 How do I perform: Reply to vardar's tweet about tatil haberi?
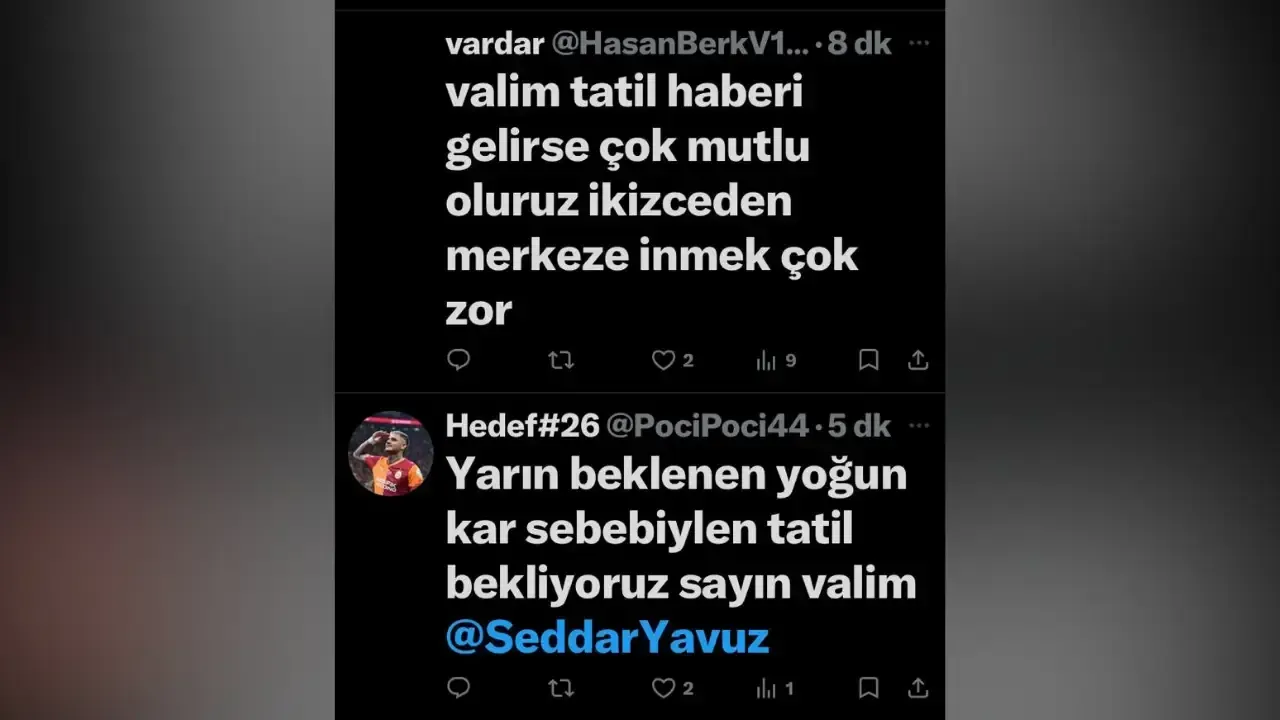[459, 360]
